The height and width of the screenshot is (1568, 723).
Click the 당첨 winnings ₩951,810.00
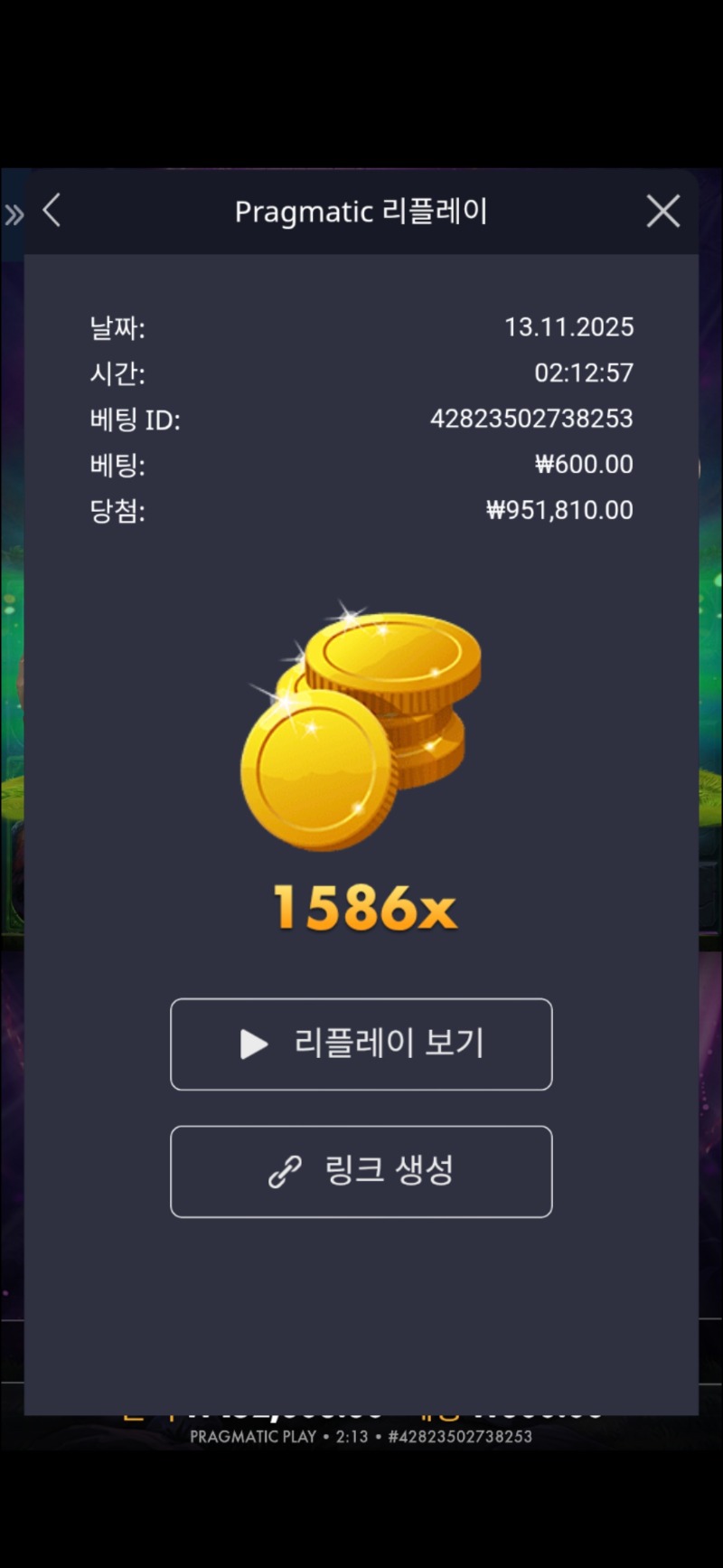click(x=559, y=510)
